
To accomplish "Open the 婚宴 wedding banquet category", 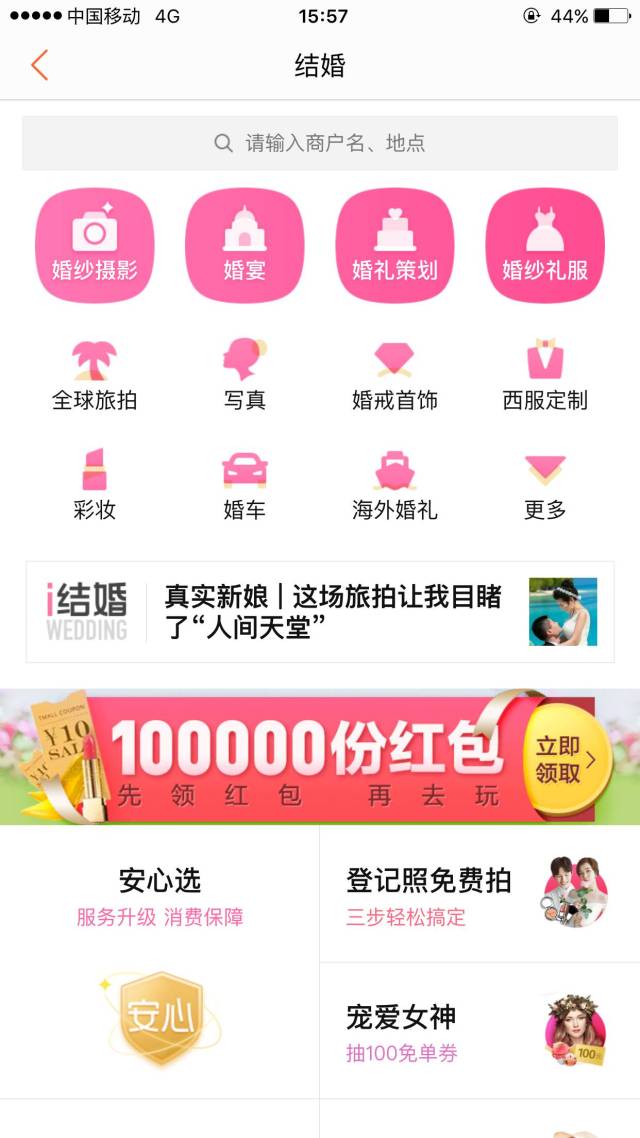I will click(x=245, y=245).
